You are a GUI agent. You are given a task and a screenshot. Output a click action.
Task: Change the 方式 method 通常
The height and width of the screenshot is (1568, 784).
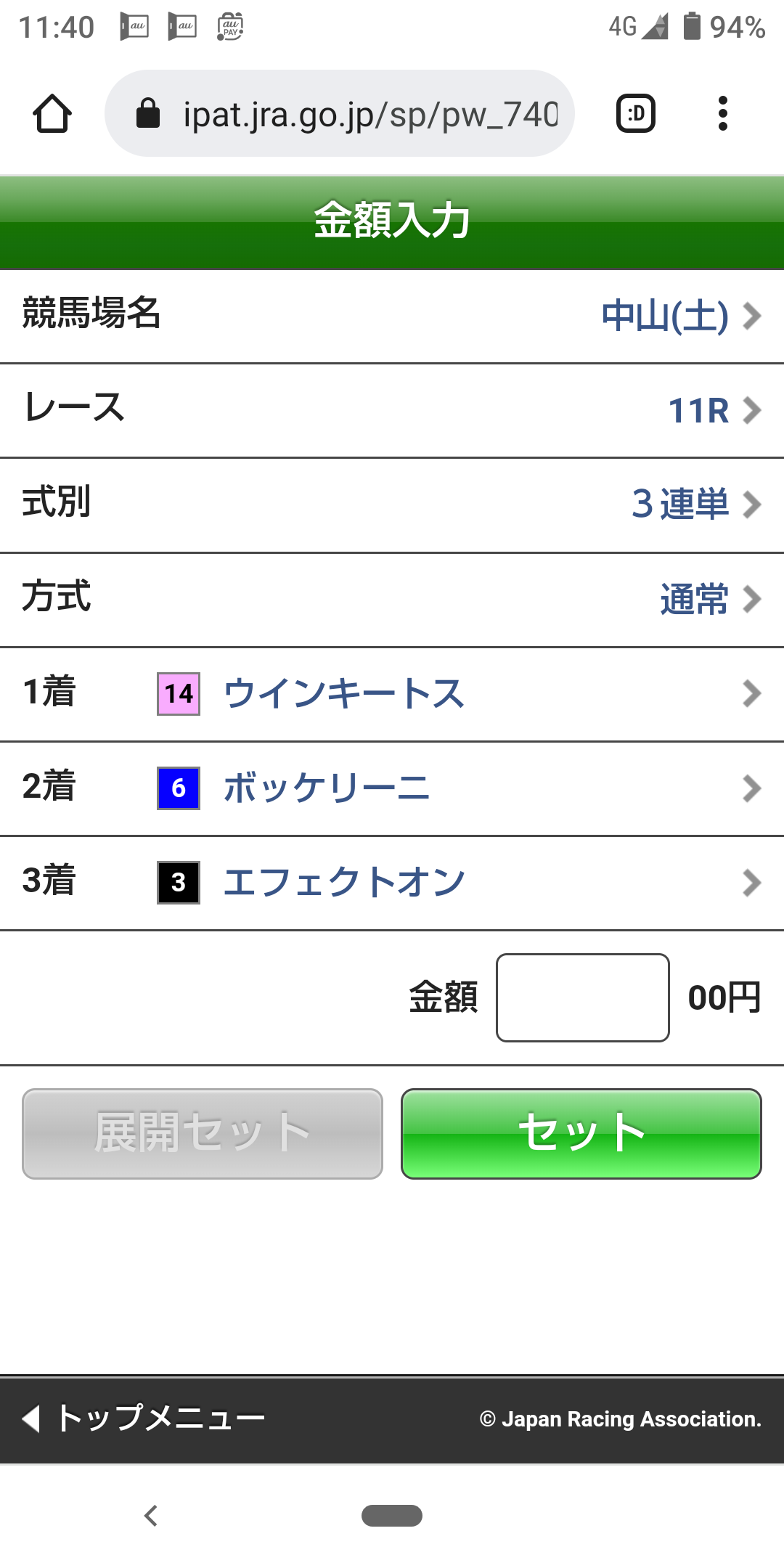(x=709, y=600)
